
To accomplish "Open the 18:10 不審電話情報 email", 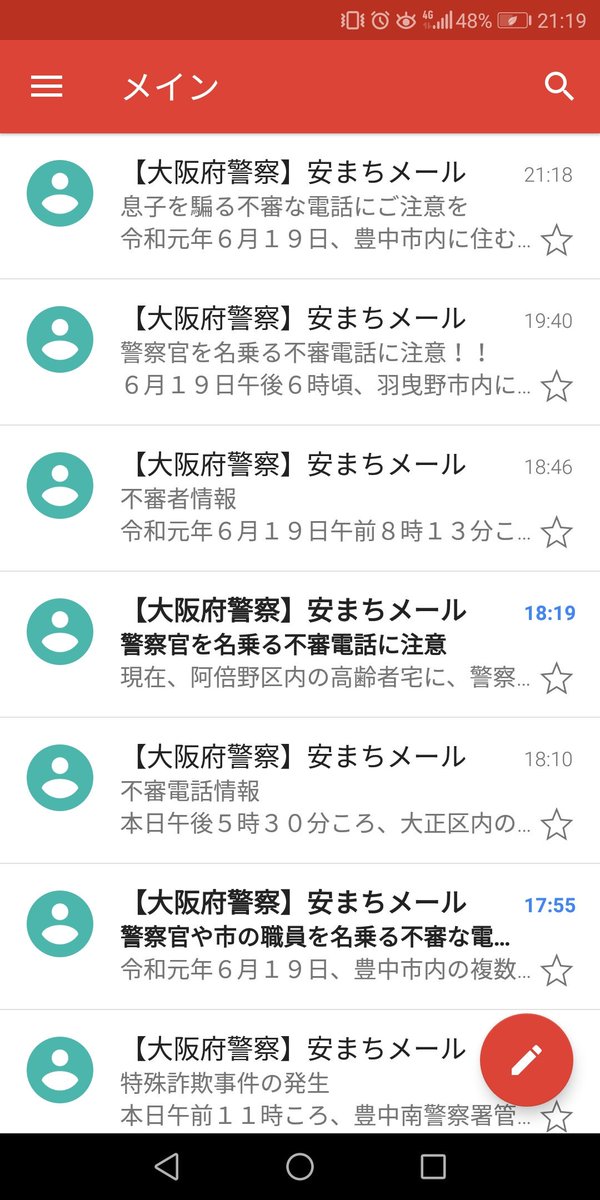I will pyautogui.click(x=300, y=790).
